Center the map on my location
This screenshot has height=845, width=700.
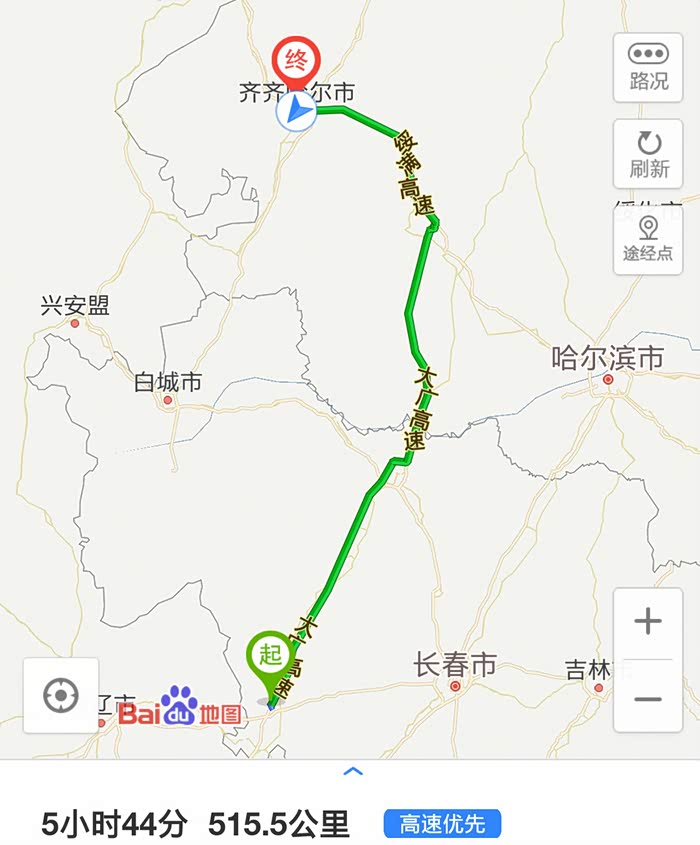tap(60, 695)
